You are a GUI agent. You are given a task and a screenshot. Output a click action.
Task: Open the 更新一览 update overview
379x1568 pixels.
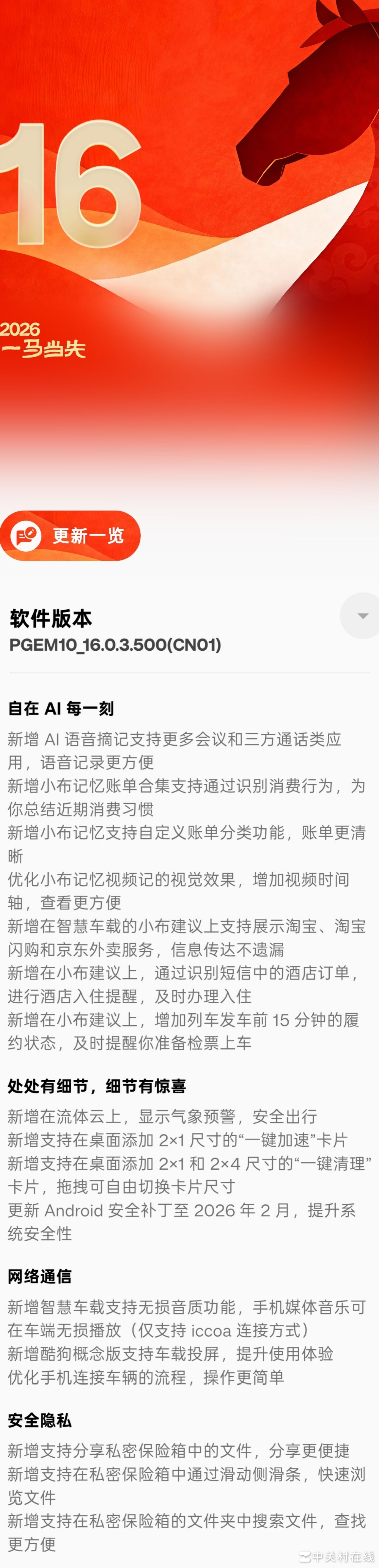(70, 536)
